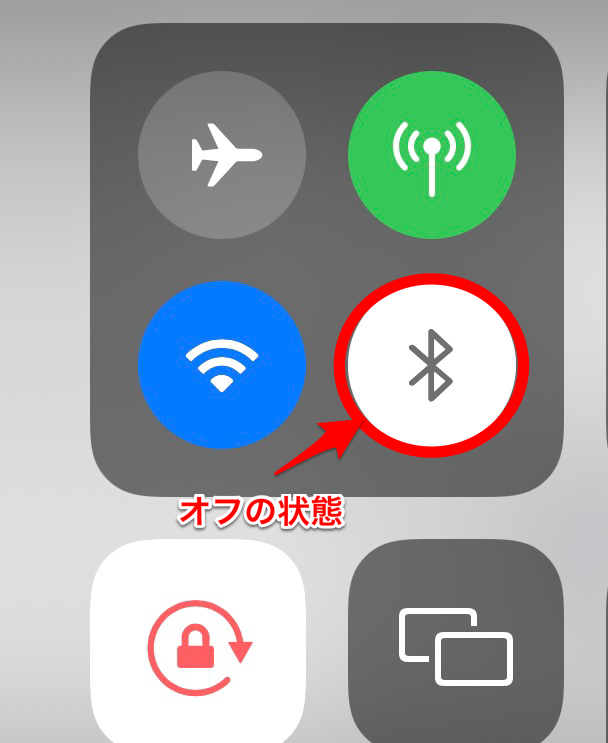The image size is (608, 743).
Task: Enable airplane mode
Action: pyautogui.click(x=222, y=154)
